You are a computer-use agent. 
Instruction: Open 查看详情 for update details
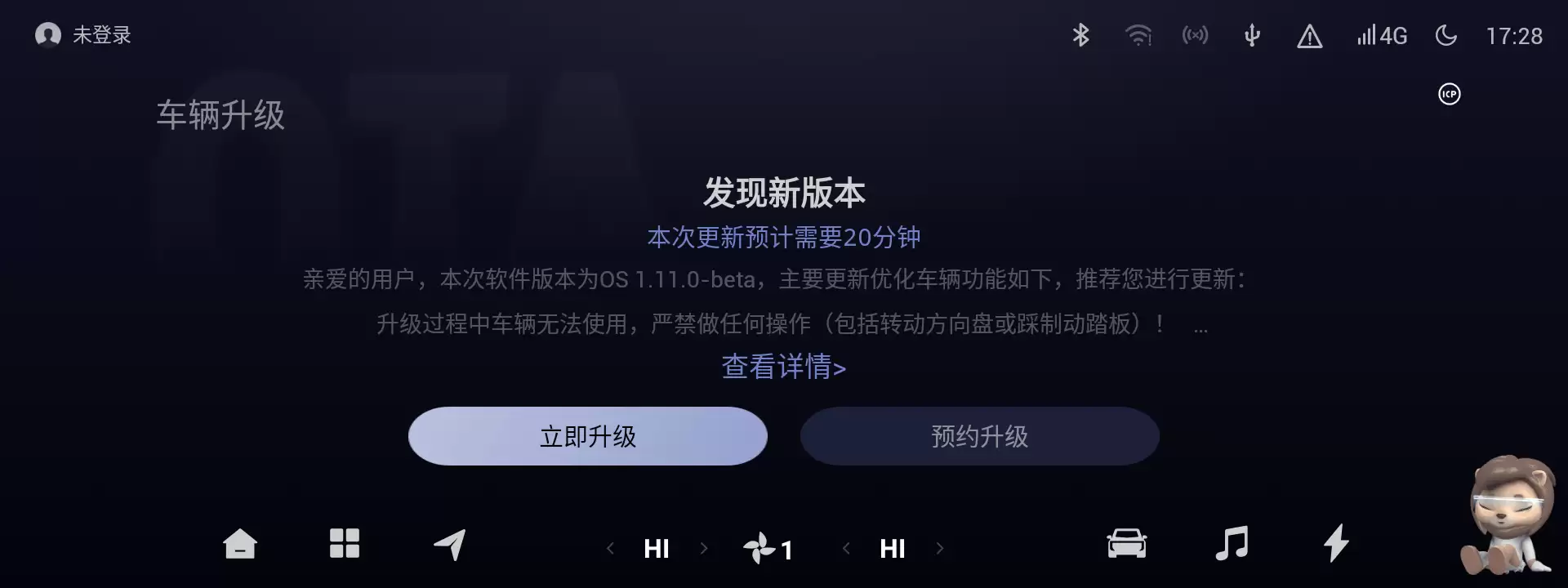tap(783, 367)
